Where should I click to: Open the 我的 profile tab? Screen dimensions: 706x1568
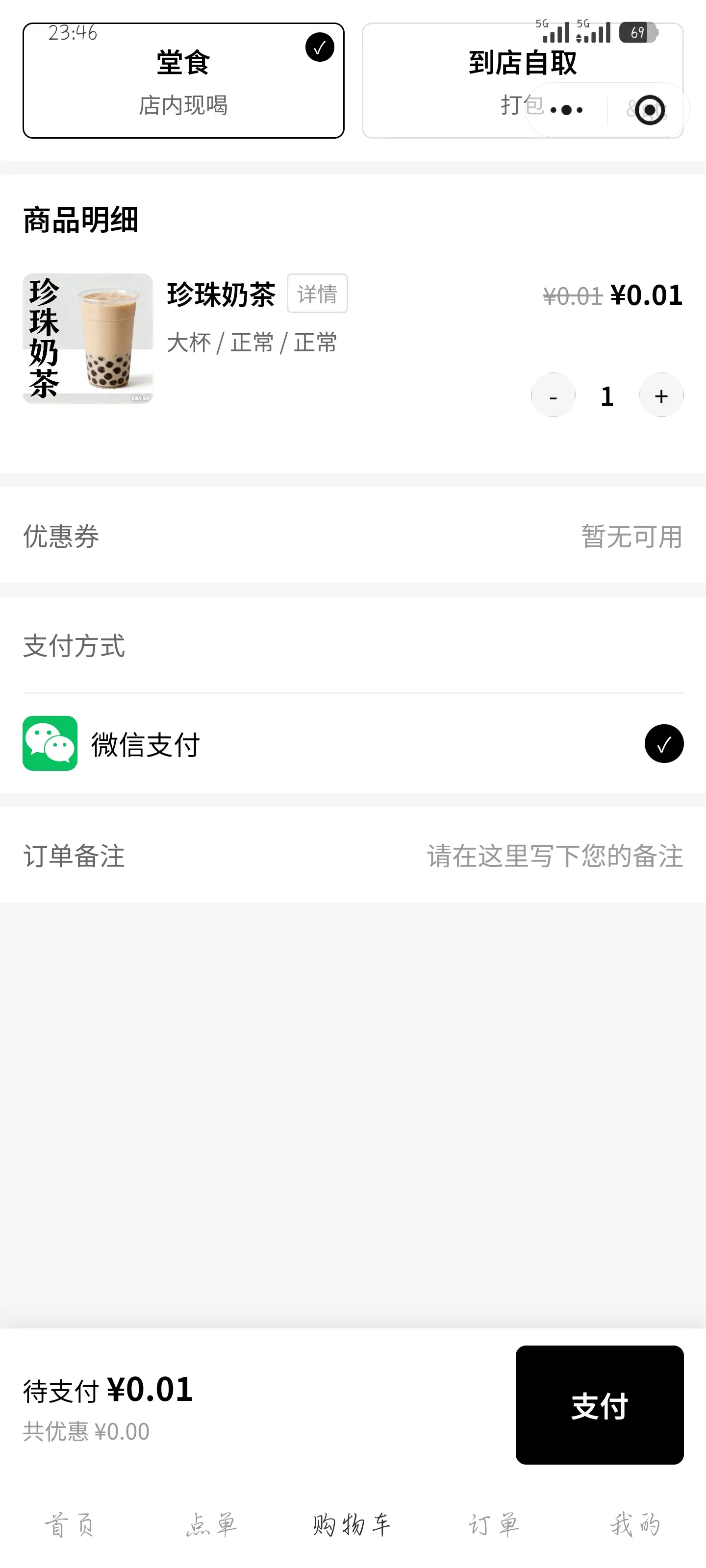pos(635,1525)
